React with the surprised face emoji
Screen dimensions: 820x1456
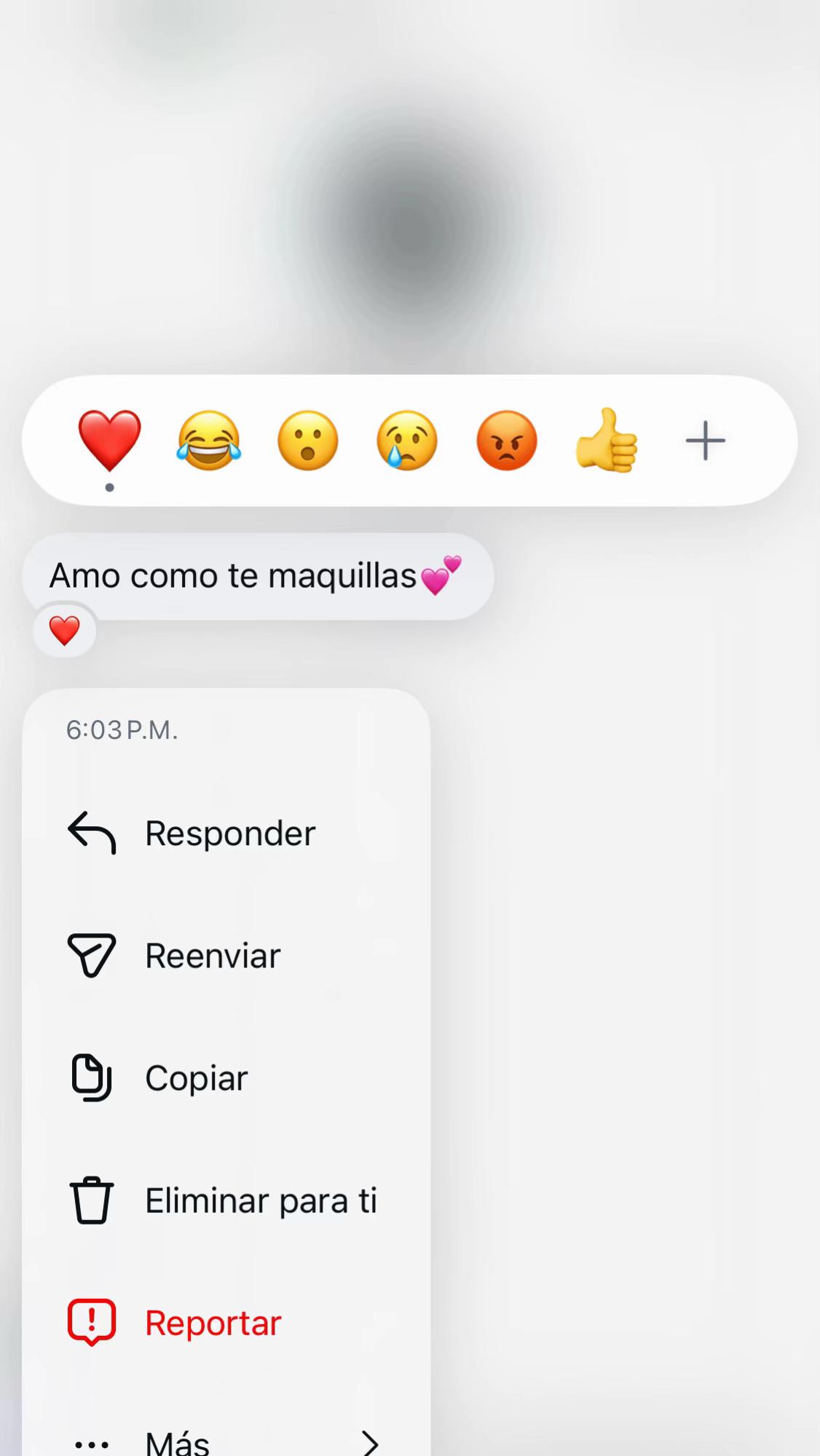pos(308,440)
